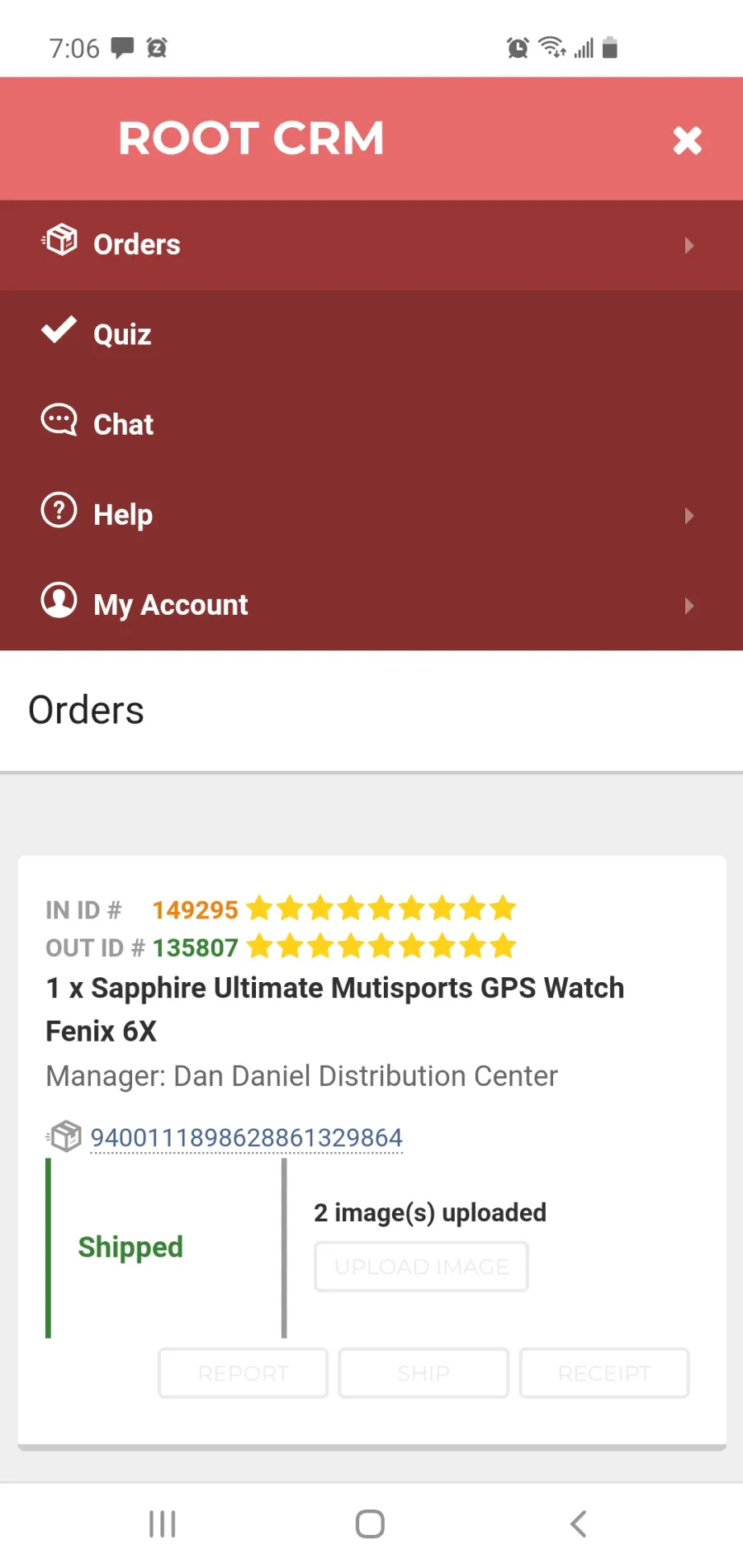This screenshot has width=743, height=1568.
Task: Open the Chat section
Action: tap(371, 425)
